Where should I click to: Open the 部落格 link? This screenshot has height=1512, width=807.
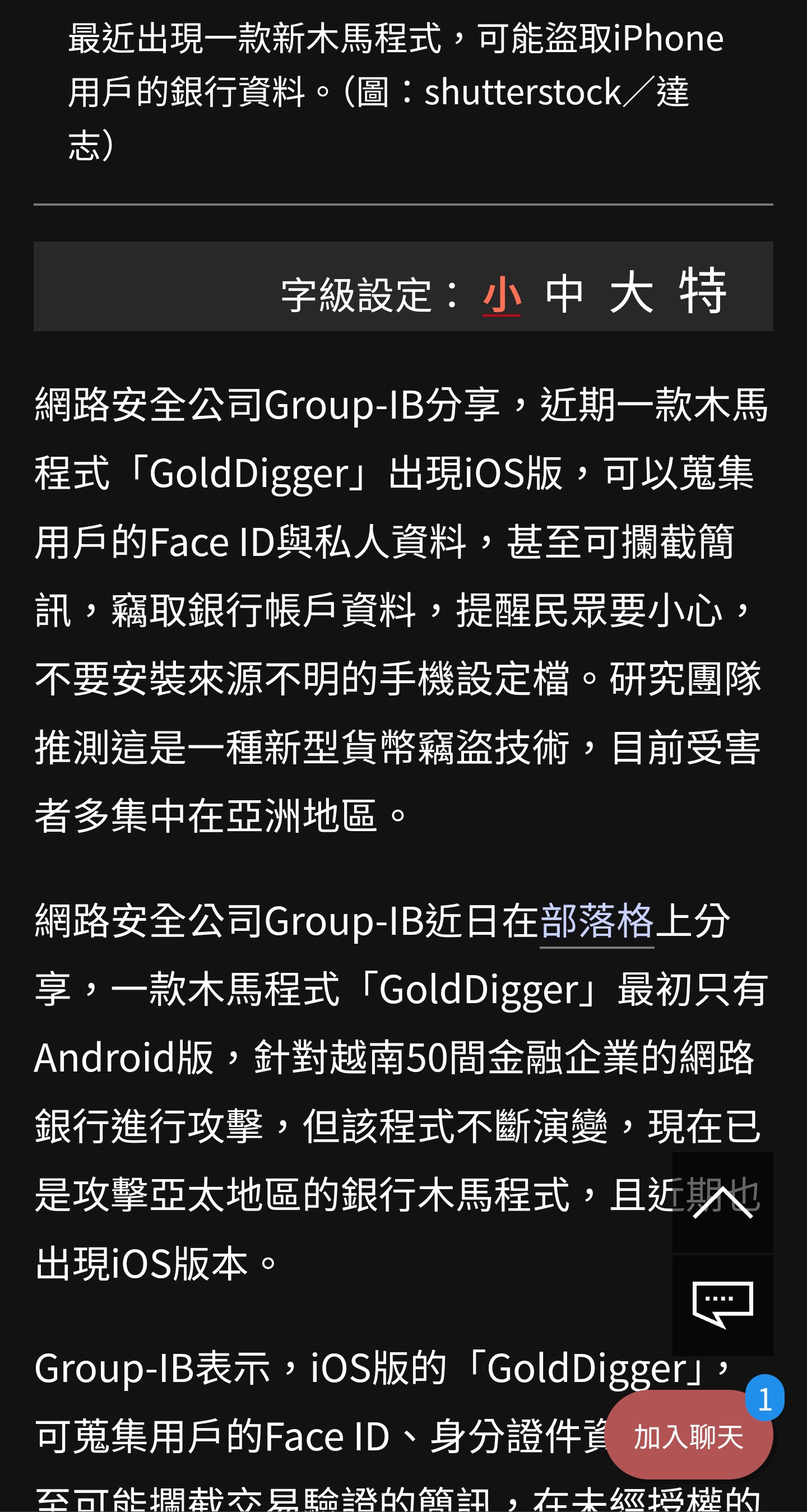(x=596, y=921)
